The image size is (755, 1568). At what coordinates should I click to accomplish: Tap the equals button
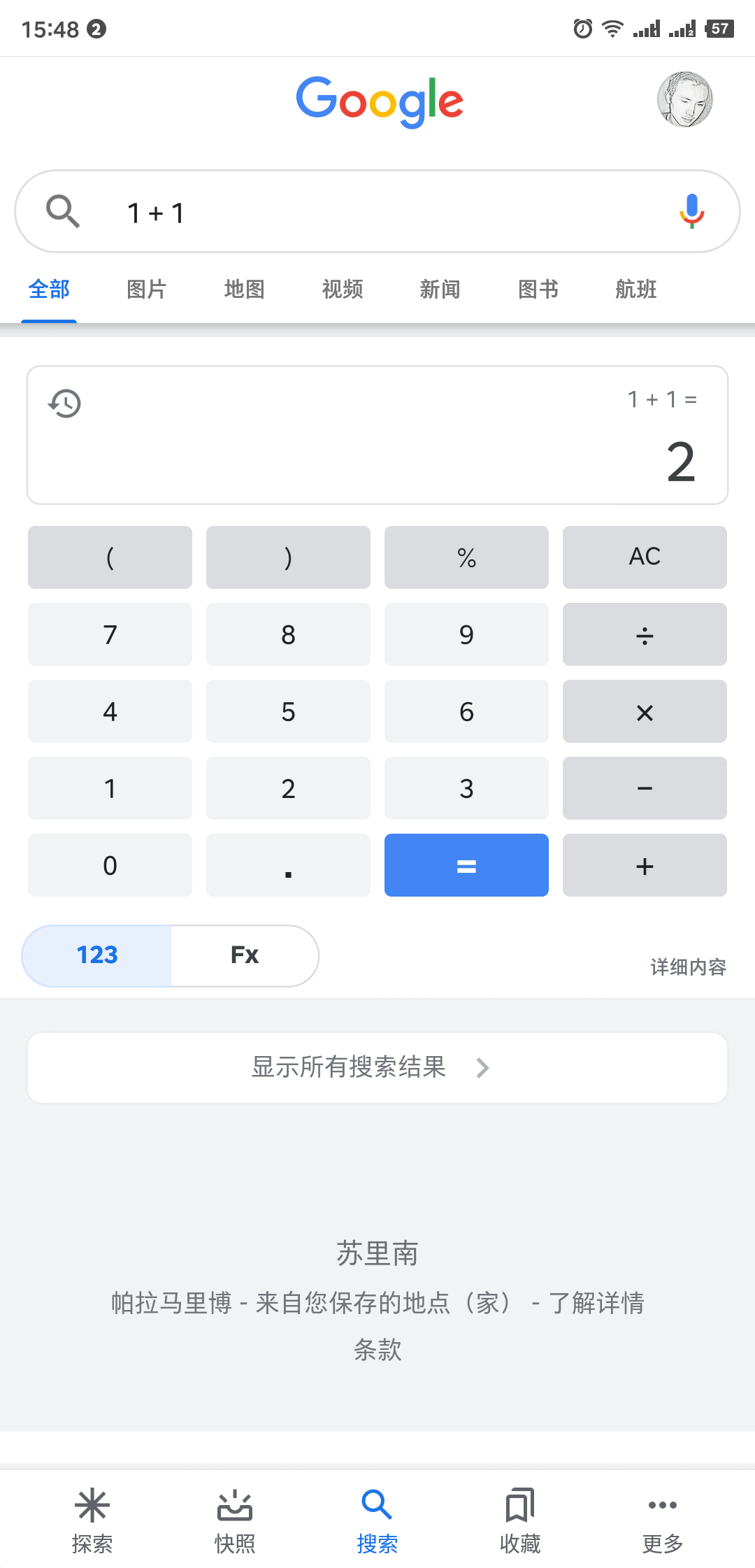click(466, 865)
